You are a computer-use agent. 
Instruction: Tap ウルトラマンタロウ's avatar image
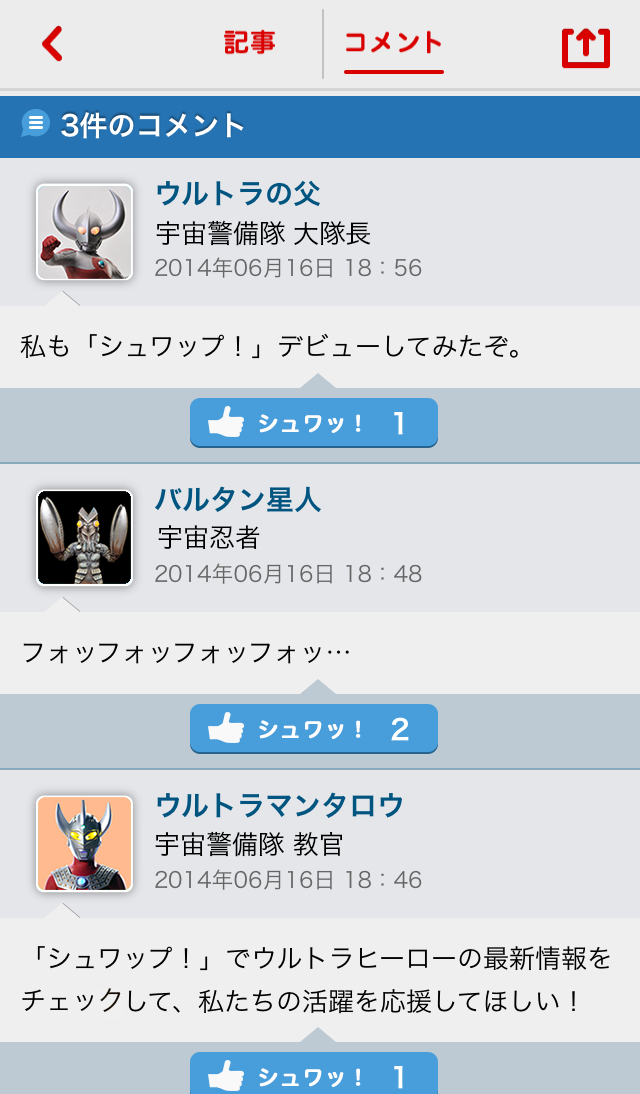pyautogui.click(x=85, y=844)
